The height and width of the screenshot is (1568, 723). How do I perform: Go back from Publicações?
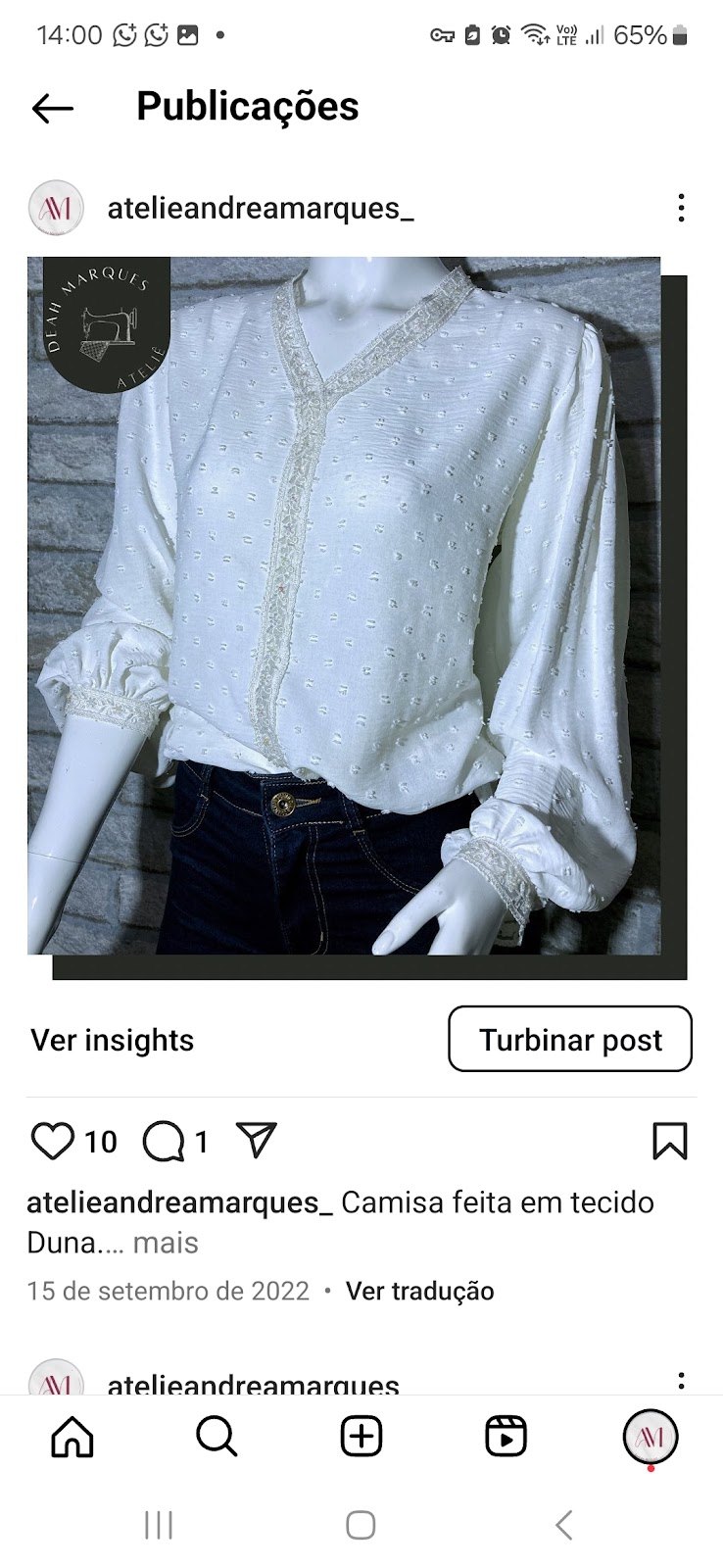coord(53,108)
